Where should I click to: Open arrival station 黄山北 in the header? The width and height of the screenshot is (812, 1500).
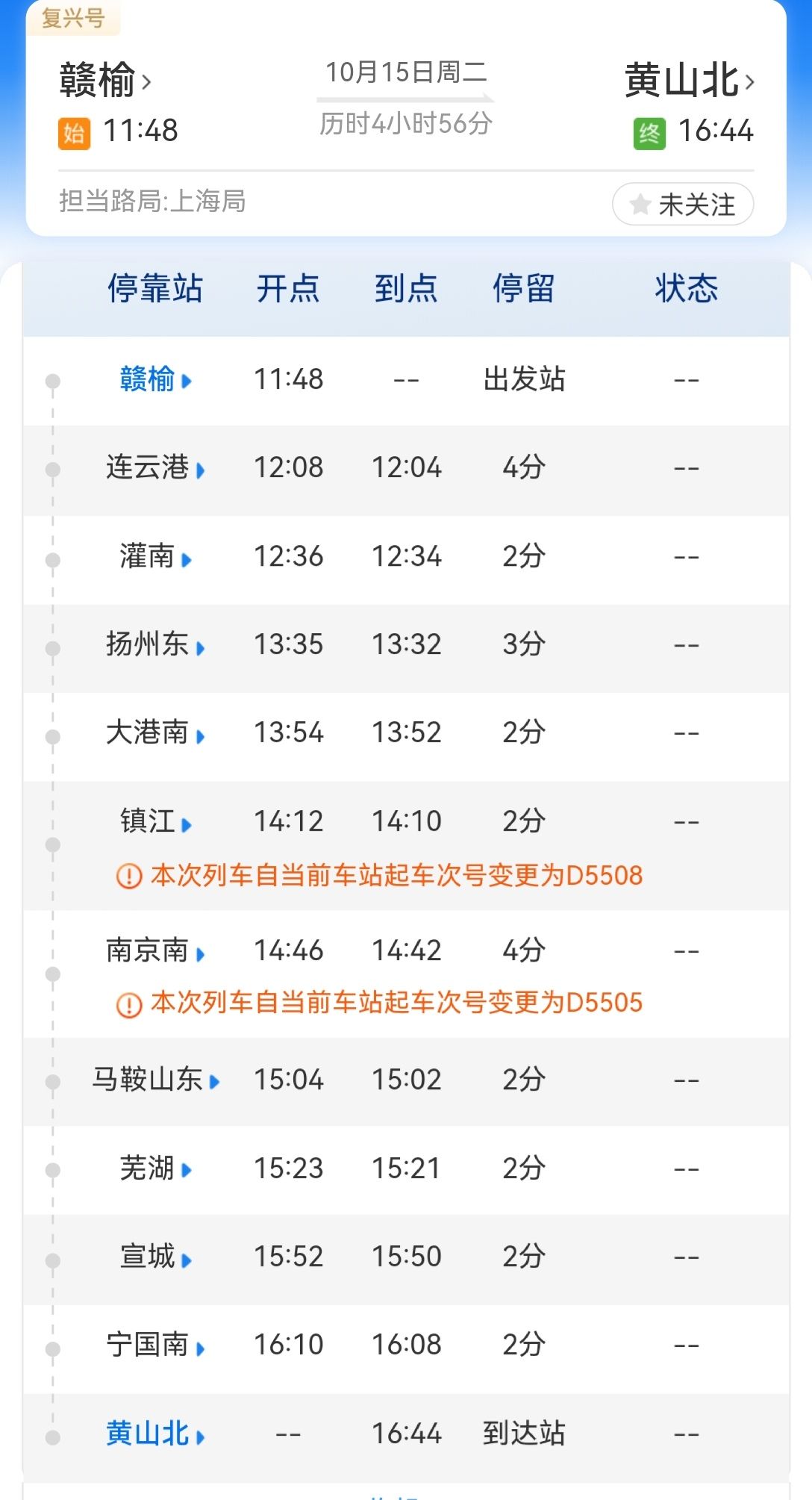690,81
